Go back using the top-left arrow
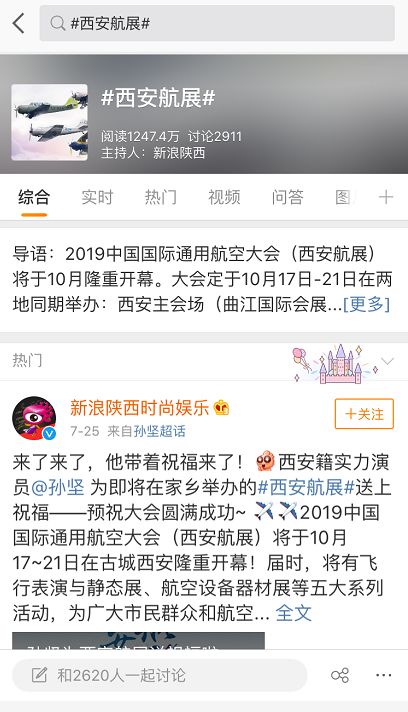408x712 pixels. (19, 23)
